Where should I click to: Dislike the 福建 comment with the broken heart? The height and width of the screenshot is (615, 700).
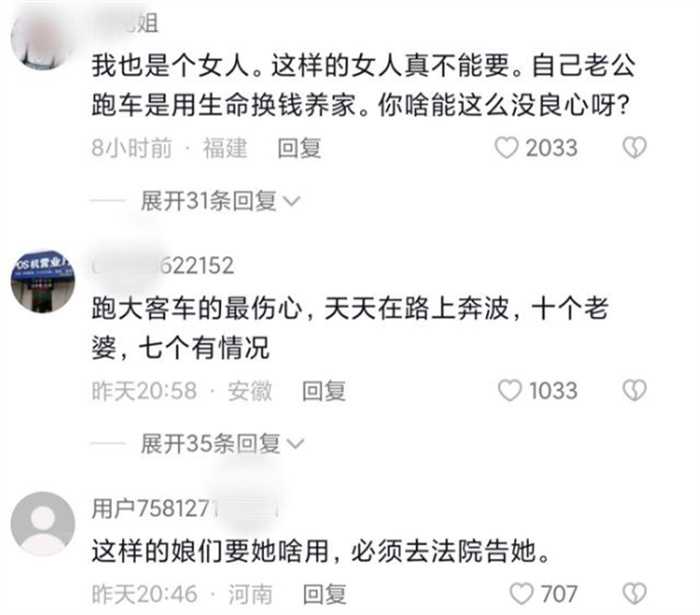click(634, 148)
